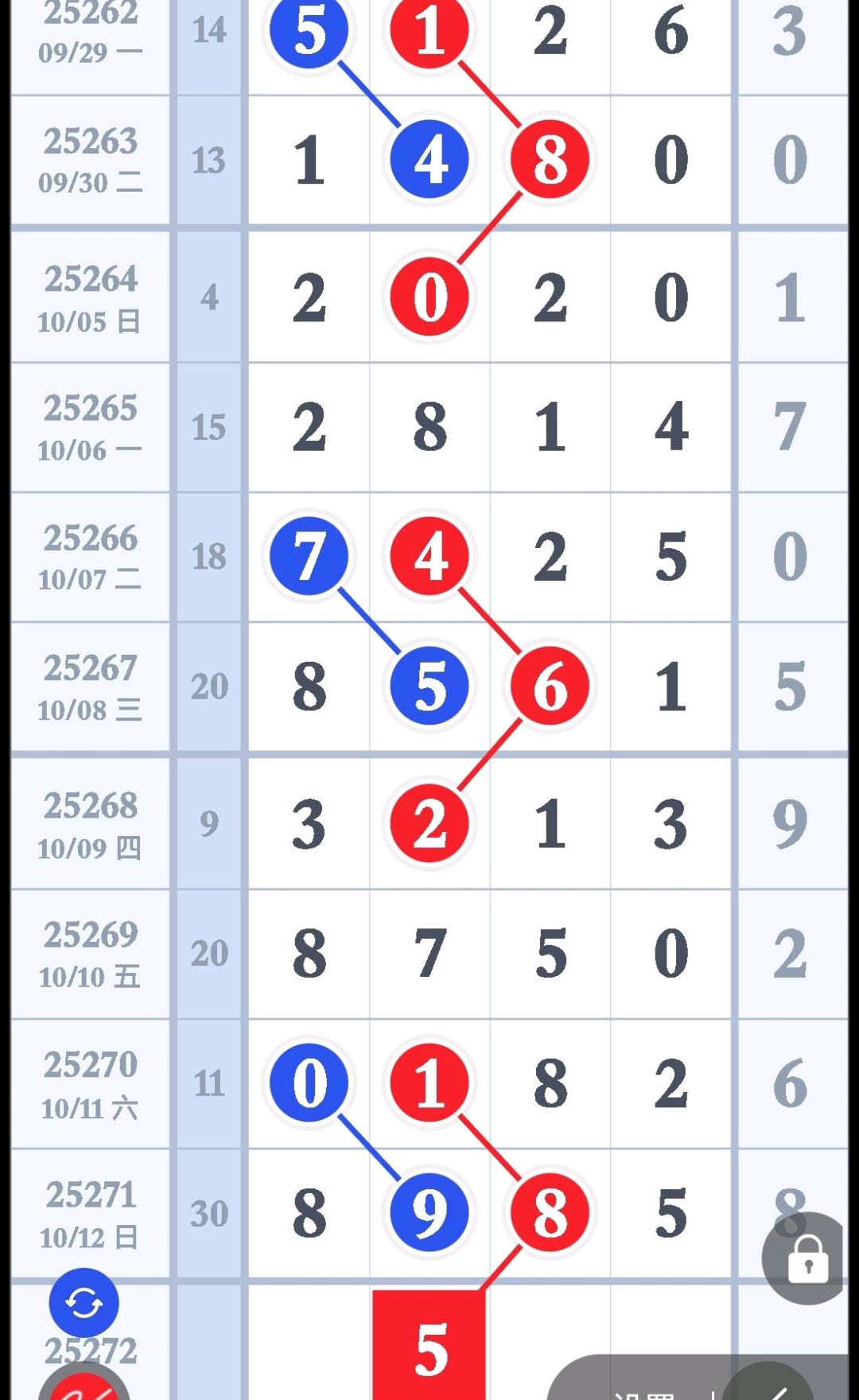Tap the lock icon button
859x1400 pixels.
point(807,1258)
